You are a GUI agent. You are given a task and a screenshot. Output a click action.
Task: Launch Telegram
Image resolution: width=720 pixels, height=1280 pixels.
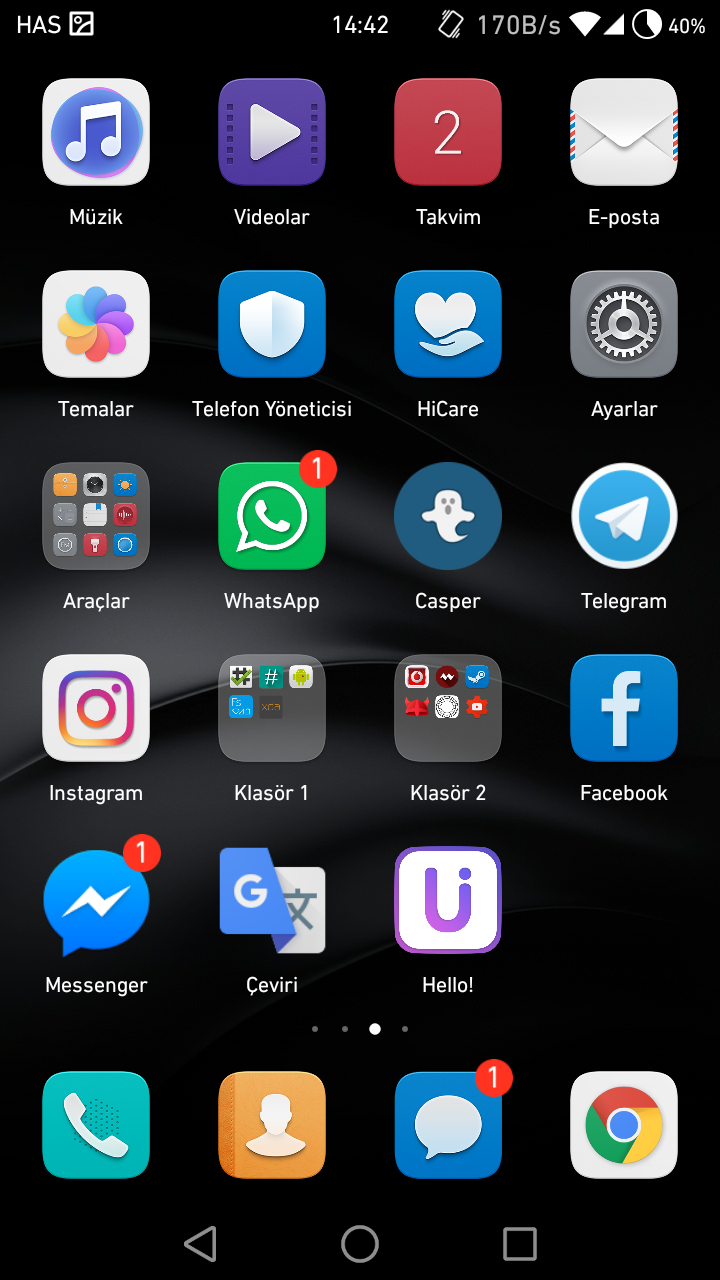pyautogui.click(x=624, y=516)
